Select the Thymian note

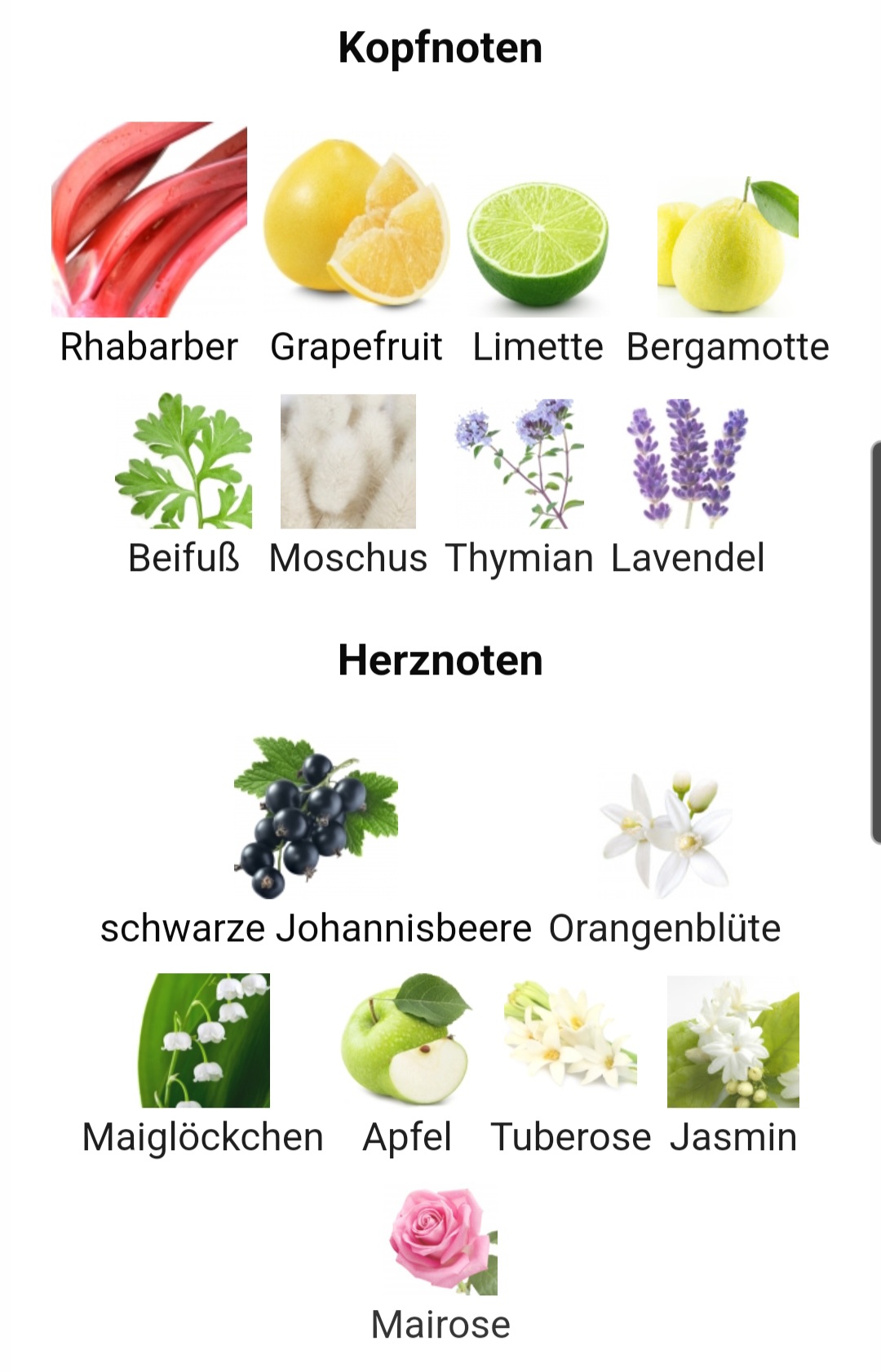[520, 463]
